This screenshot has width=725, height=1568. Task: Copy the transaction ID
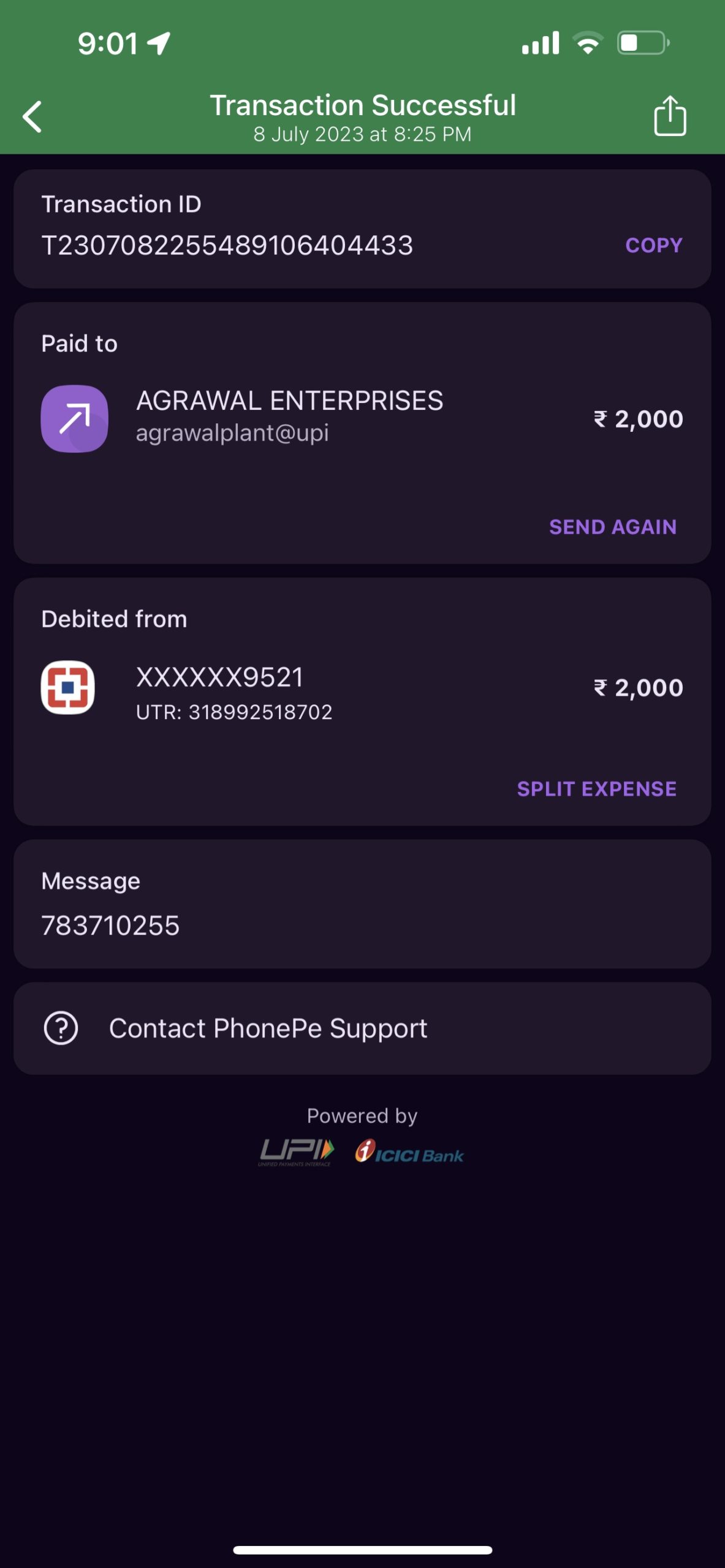653,245
